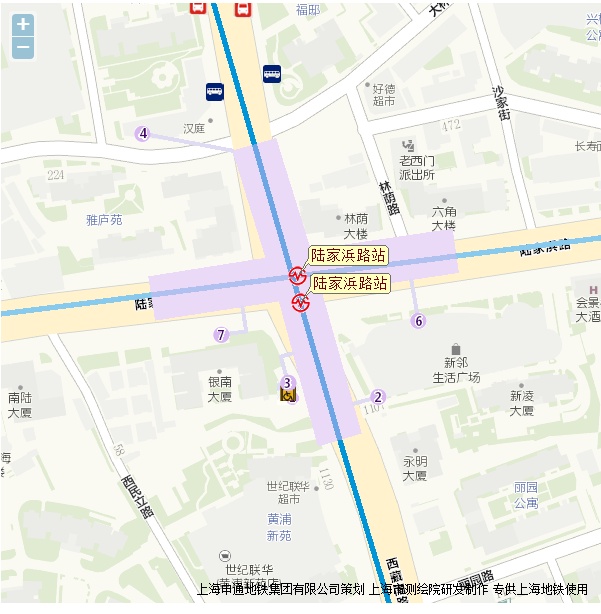
Task: Zoom out of the map
Action: [23, 47]
